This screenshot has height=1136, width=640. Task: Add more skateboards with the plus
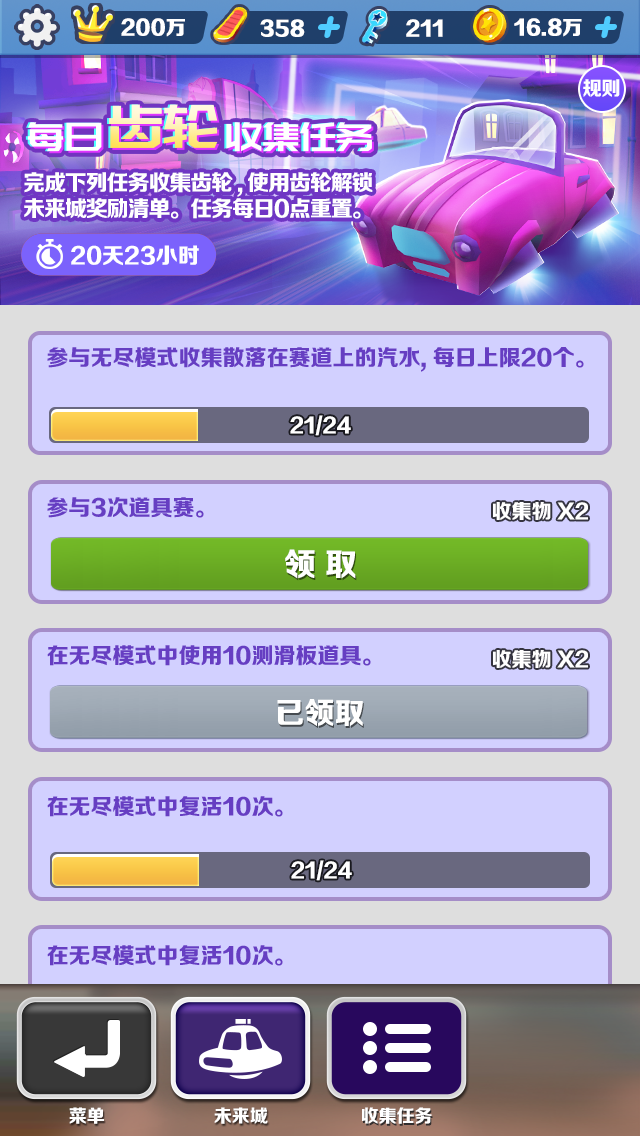[x=328, y=28]
